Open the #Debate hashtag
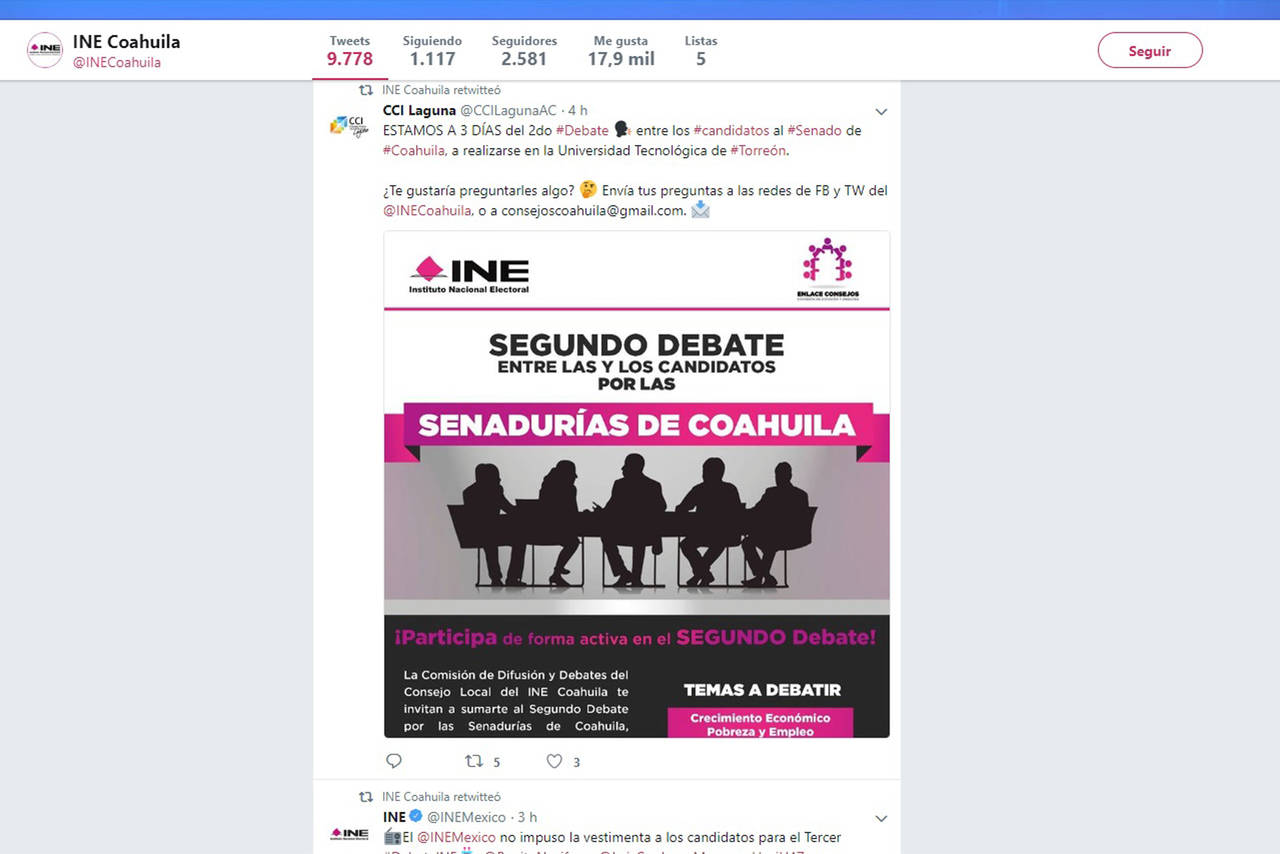This screenshot has width=1280, height=854. [x=582, y=131]
